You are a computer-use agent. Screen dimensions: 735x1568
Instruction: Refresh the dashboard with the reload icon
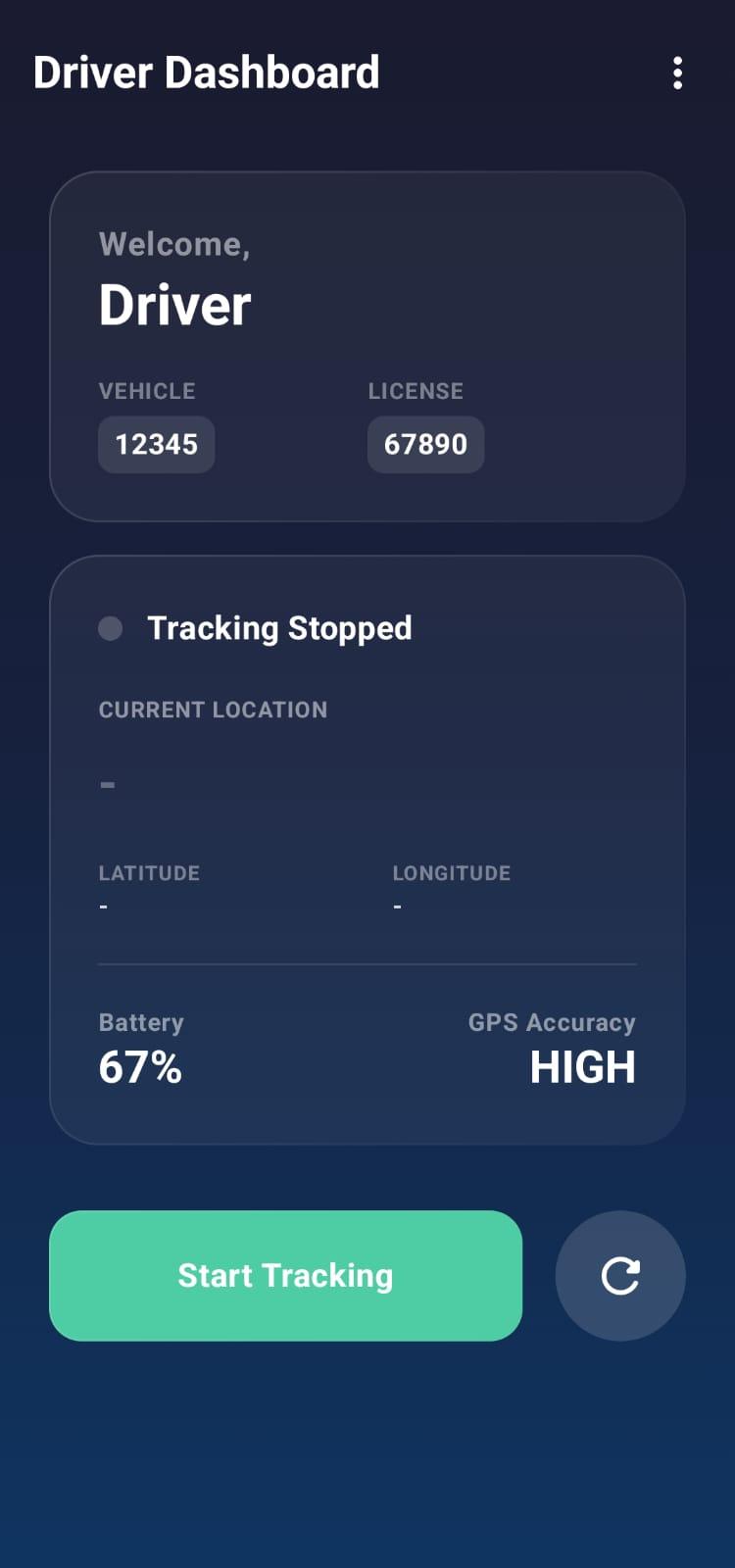click(619, 1275)
